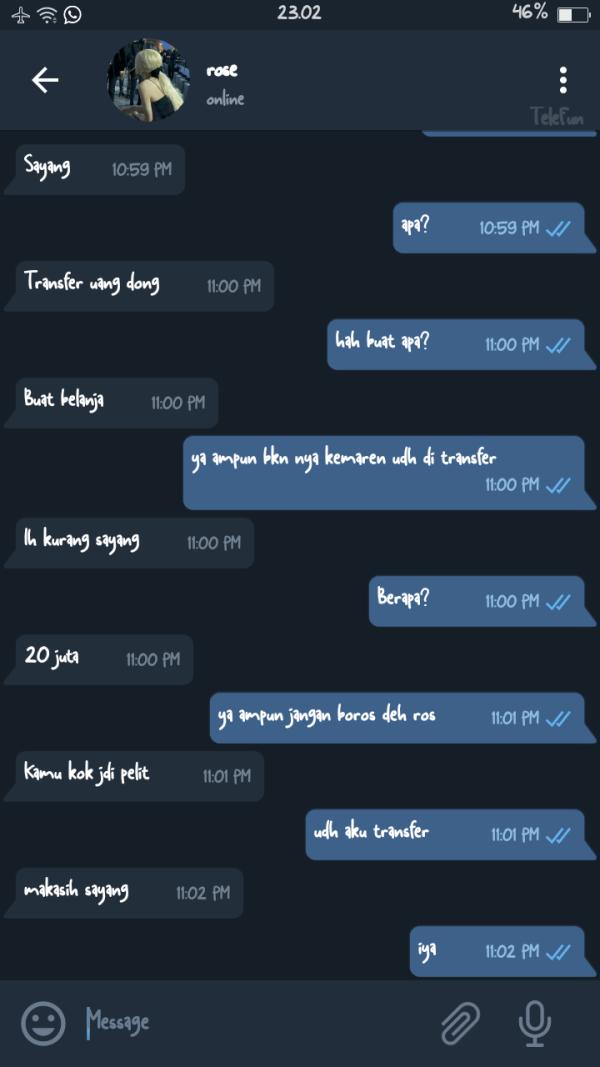Focus the Message text field
The image size is (600, 1067).
250,1023
